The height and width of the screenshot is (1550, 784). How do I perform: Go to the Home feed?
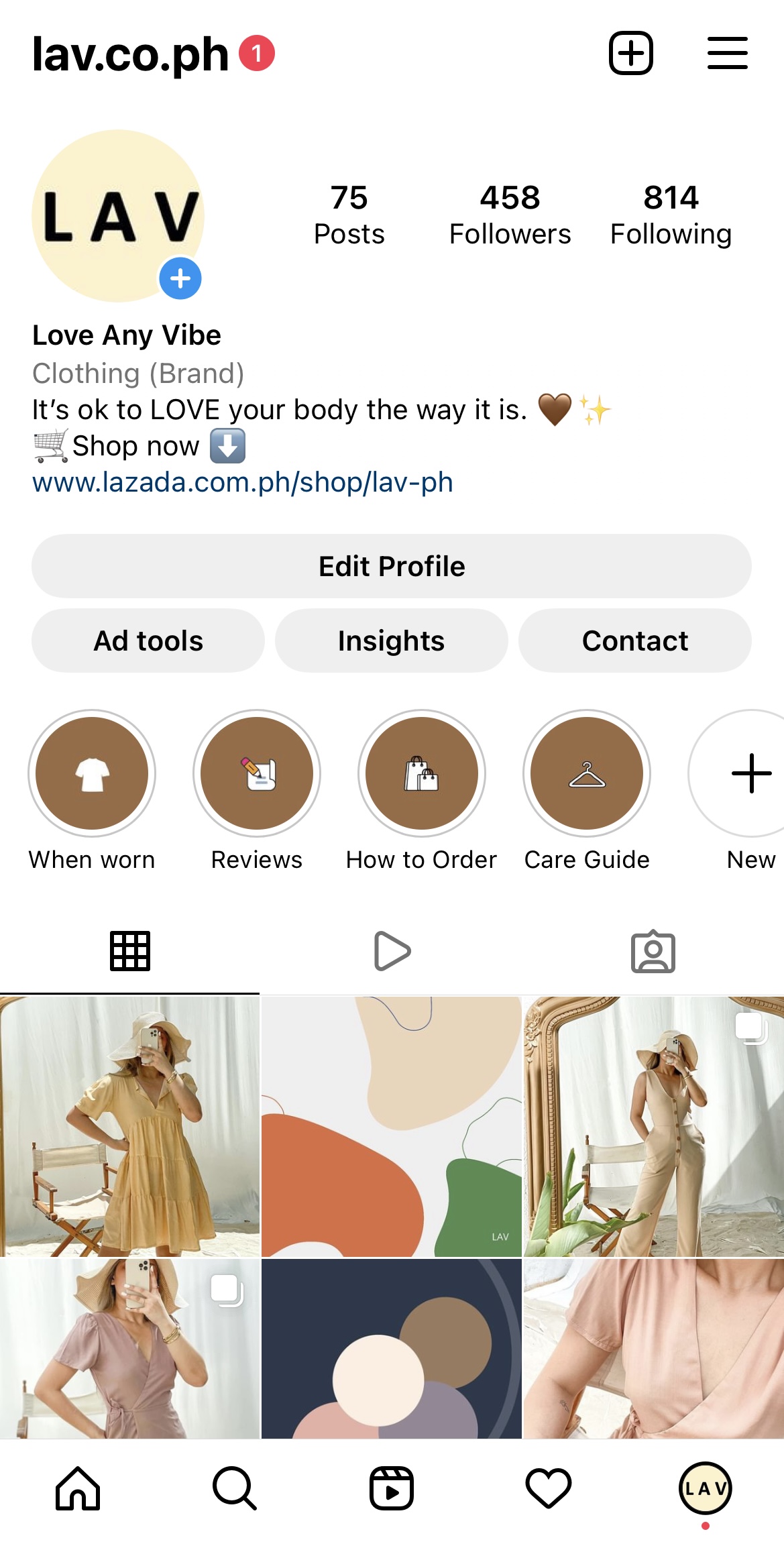(x=78, y=1488)
